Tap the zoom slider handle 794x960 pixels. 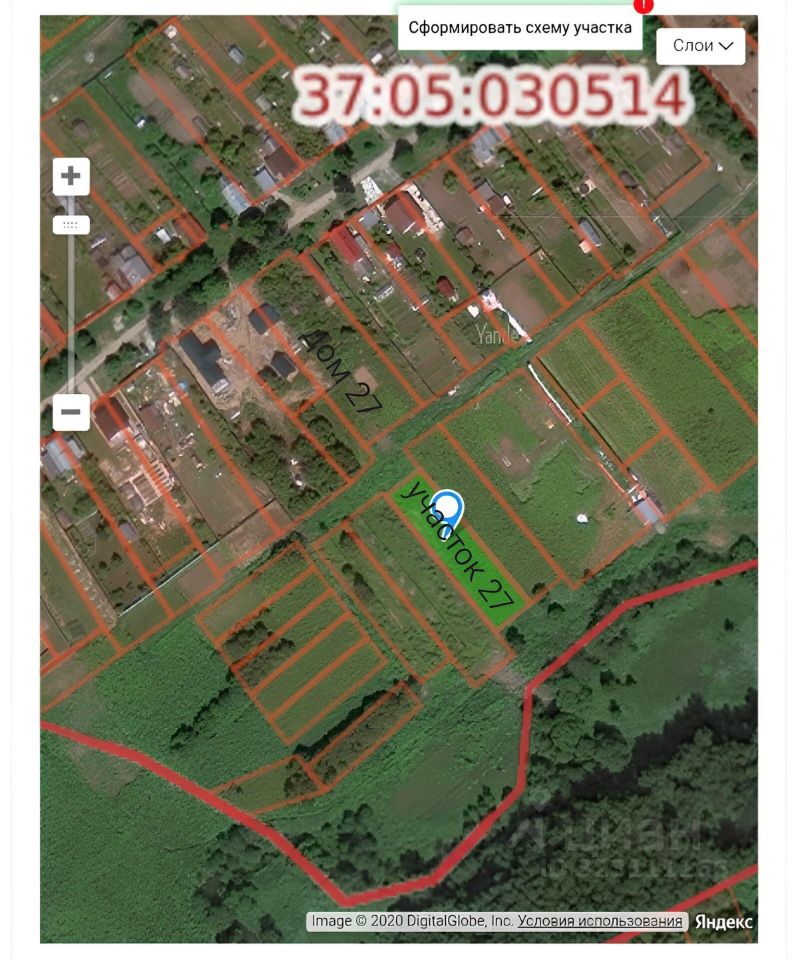pyautogui.click(x=71, y=225)
